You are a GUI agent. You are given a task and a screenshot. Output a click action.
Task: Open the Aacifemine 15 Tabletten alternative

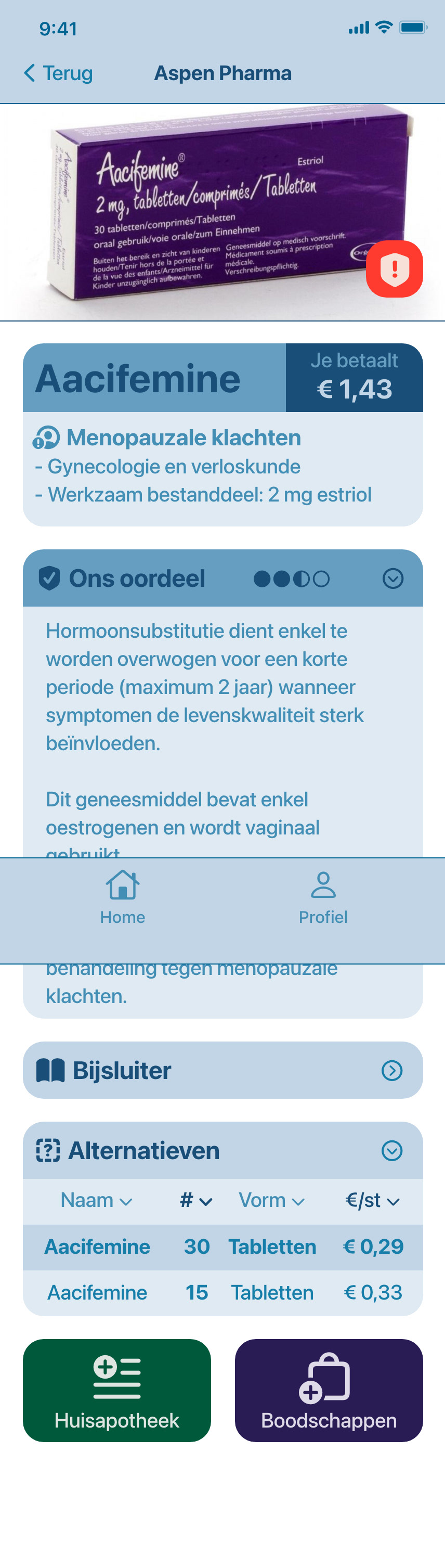point(222,1292)
